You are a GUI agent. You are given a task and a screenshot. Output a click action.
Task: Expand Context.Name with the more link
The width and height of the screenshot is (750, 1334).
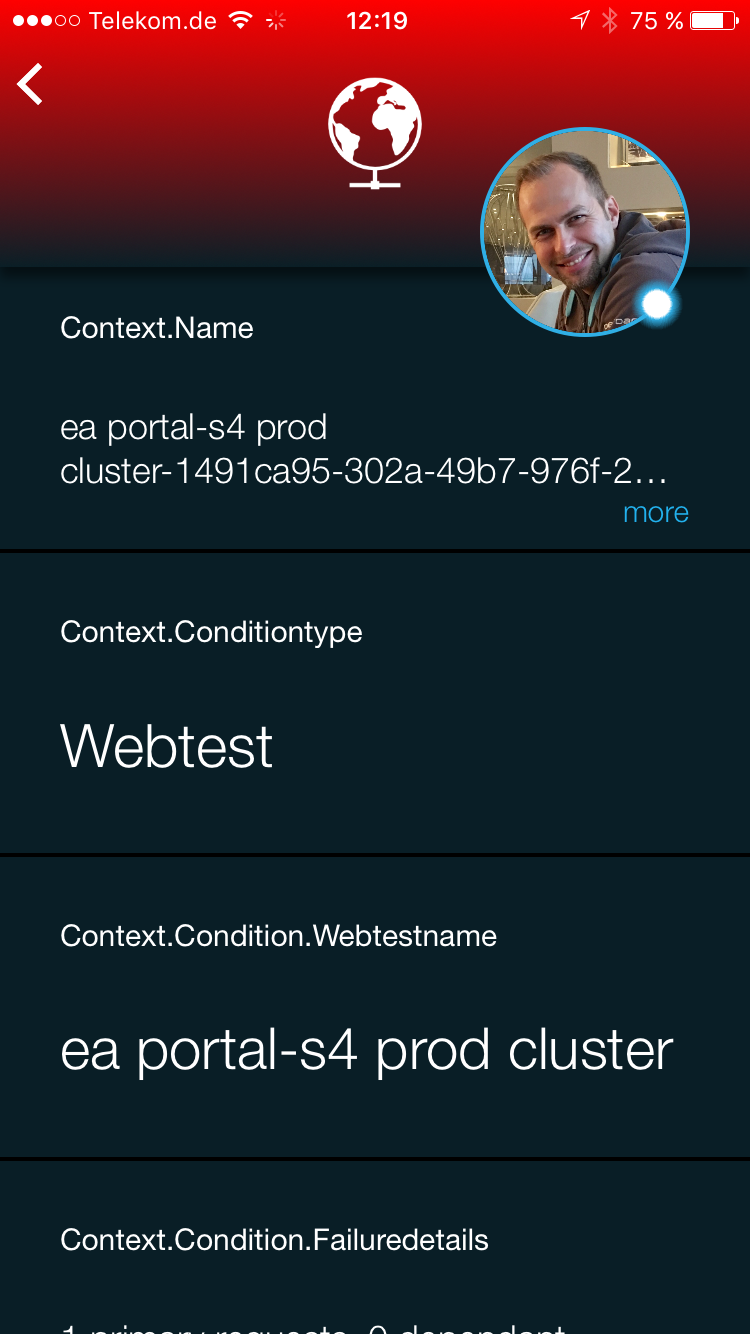click(x=656, y=512)
